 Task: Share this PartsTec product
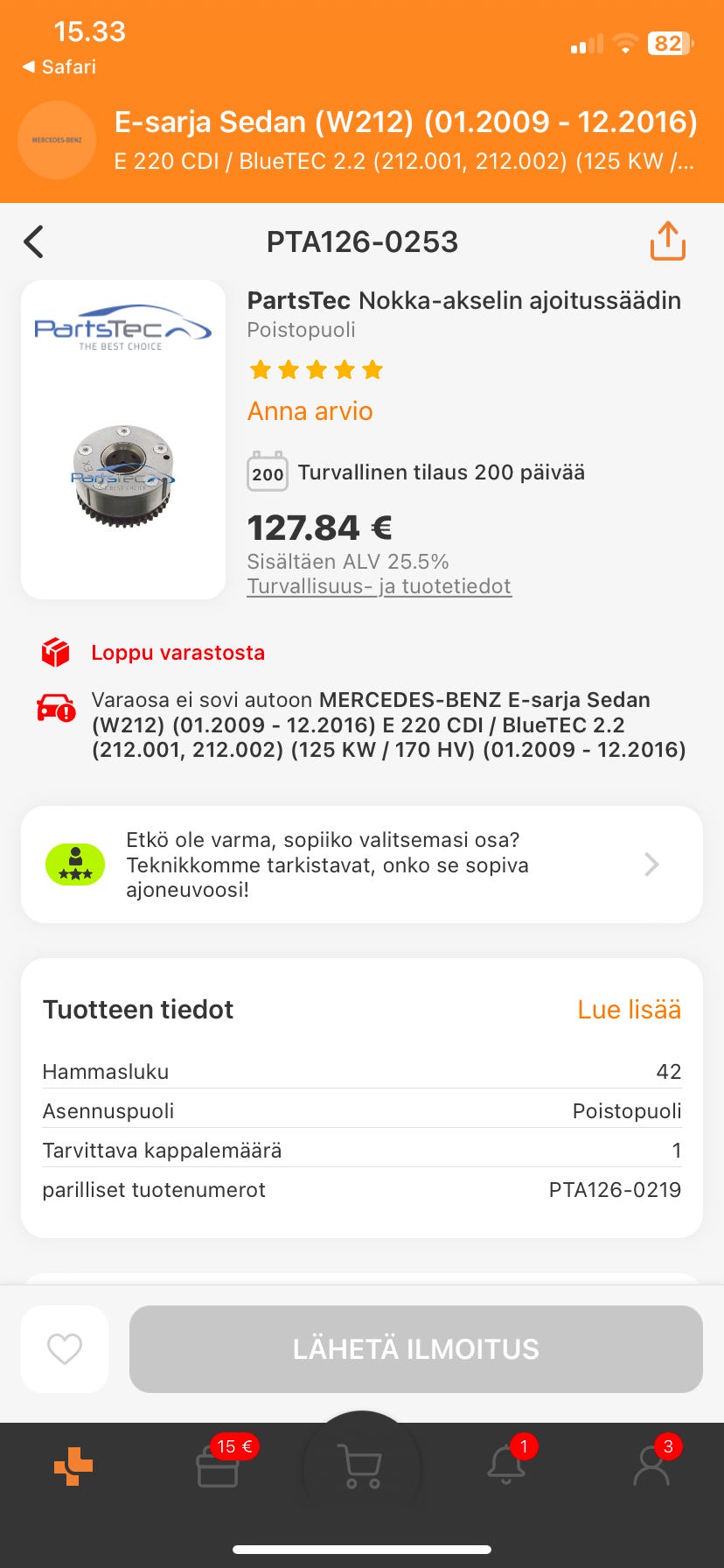coord(667,241)
